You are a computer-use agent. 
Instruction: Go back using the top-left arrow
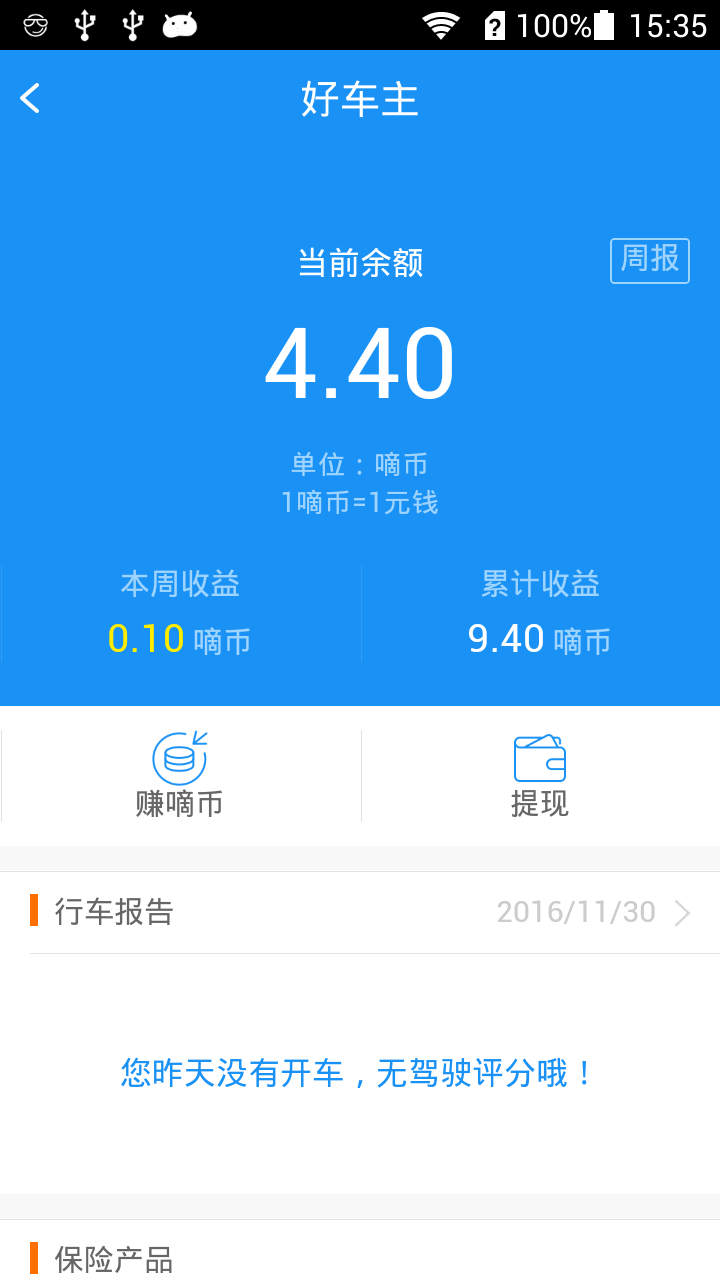point(31,98)
